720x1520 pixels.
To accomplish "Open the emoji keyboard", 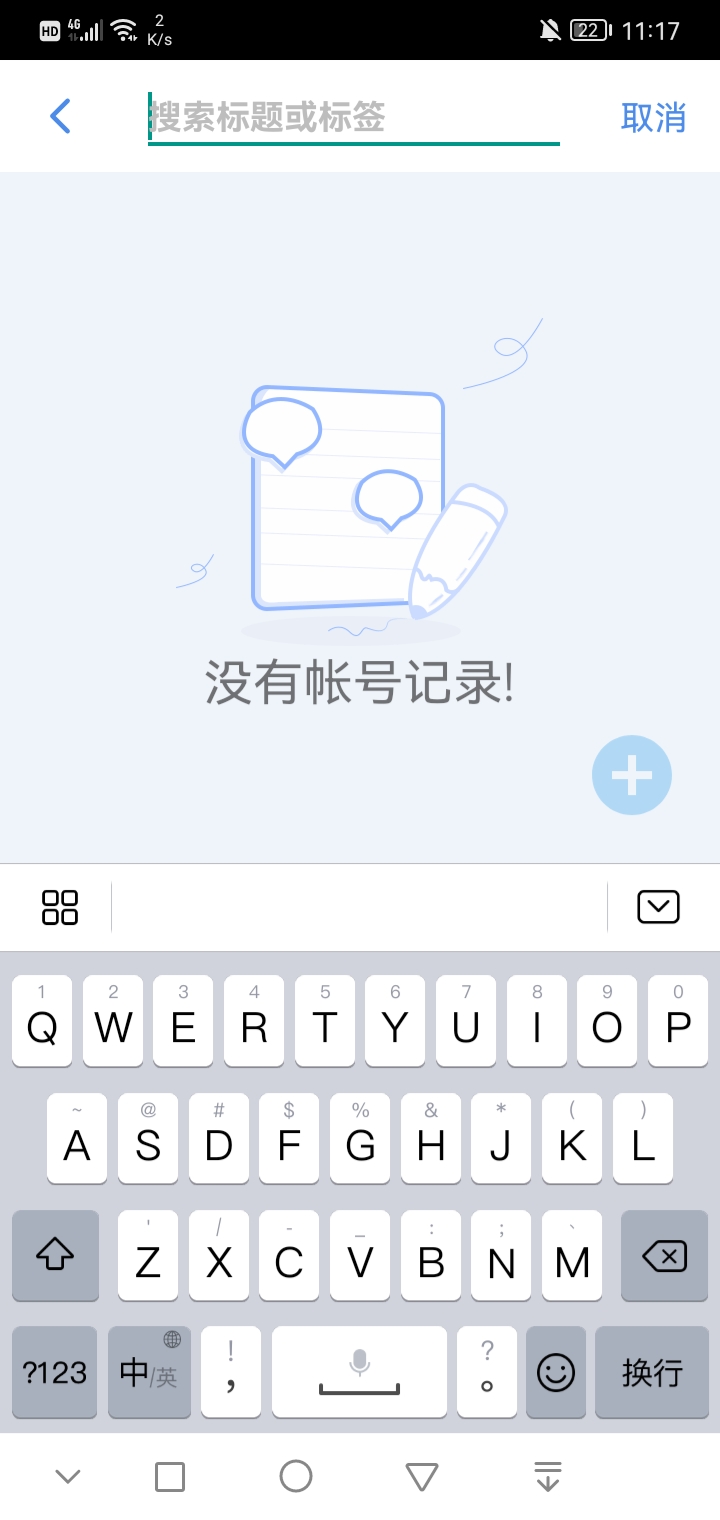I will (556, 1372).
